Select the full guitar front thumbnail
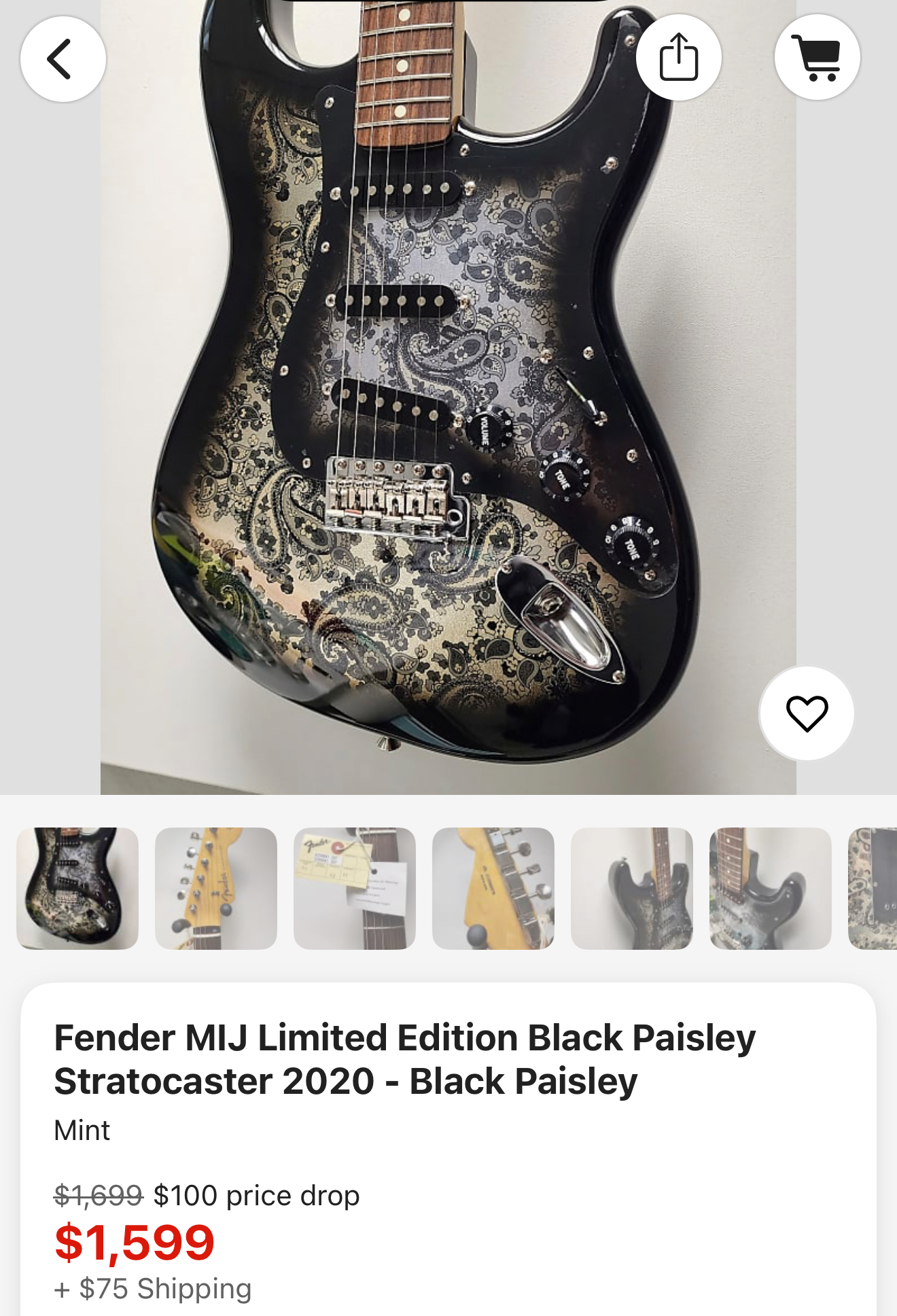This screenshot has height=1316, width=897. (x=632, y=888)
